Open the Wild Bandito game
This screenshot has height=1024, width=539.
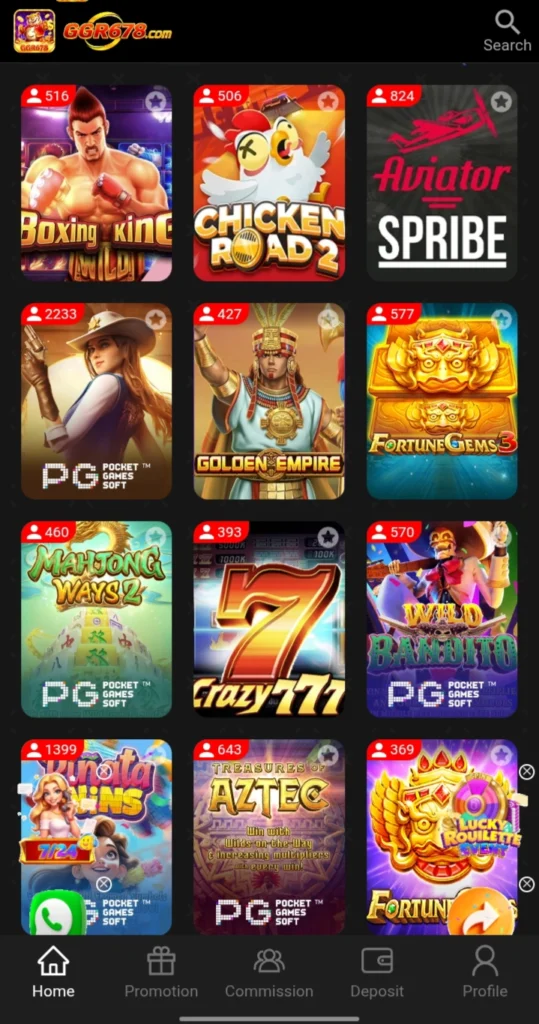pos(442,619)
